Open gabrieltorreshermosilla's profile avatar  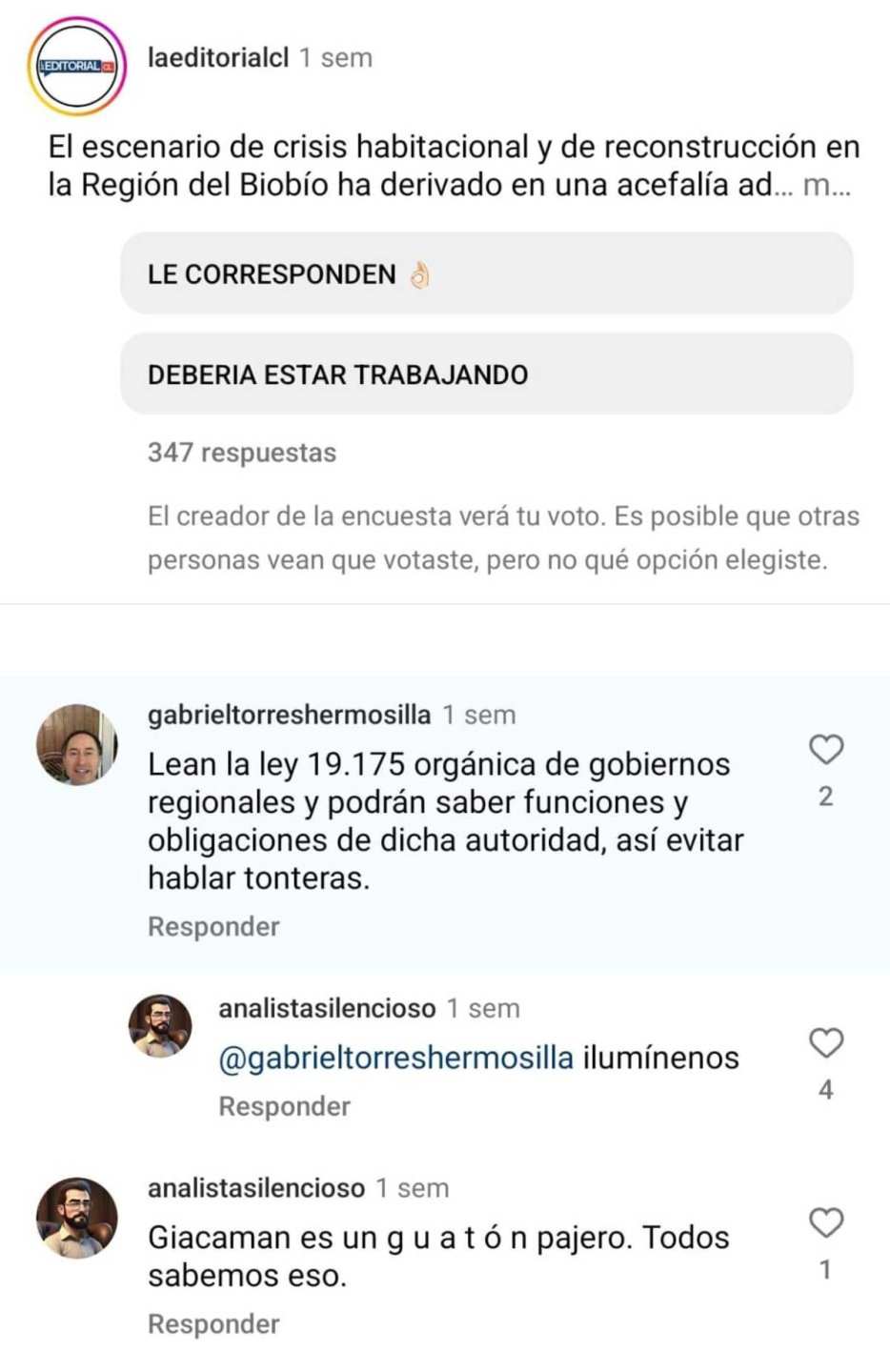76,745
